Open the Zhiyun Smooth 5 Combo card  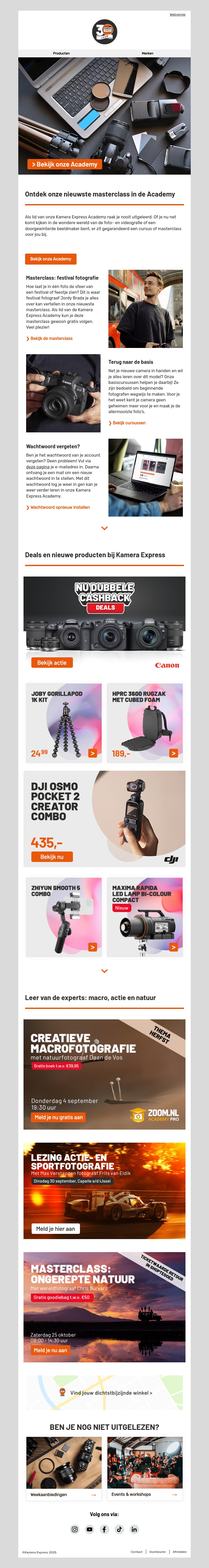click(64, 917)
